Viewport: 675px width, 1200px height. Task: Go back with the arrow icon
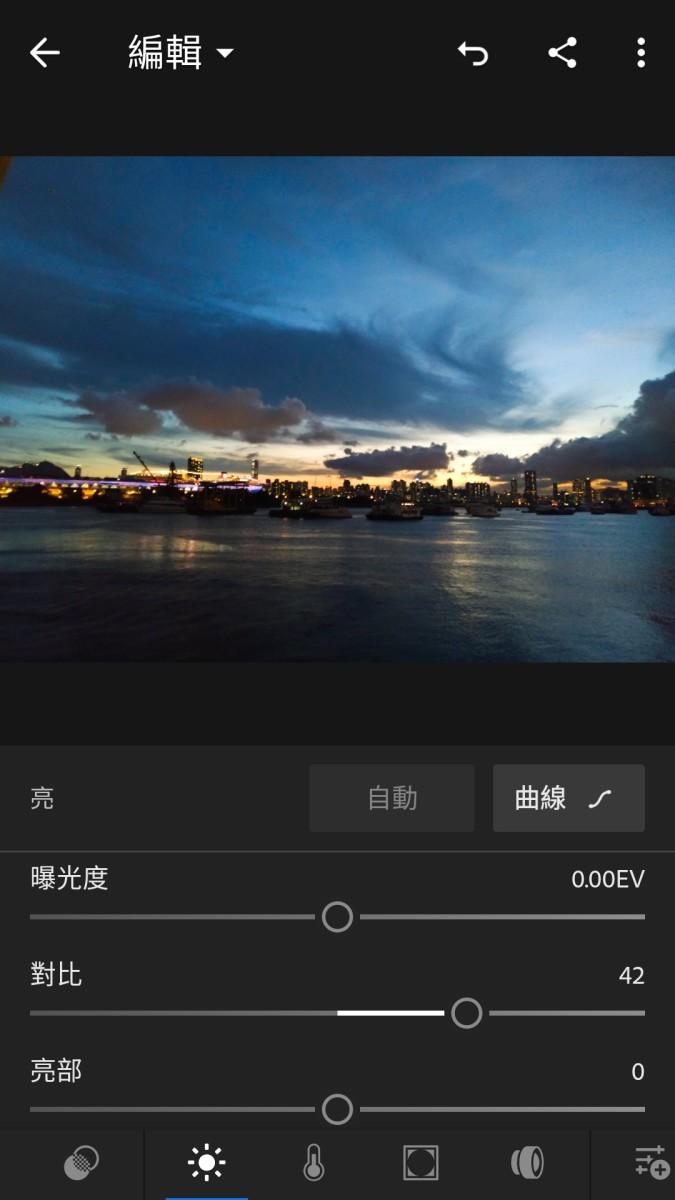tap(45, 53)
